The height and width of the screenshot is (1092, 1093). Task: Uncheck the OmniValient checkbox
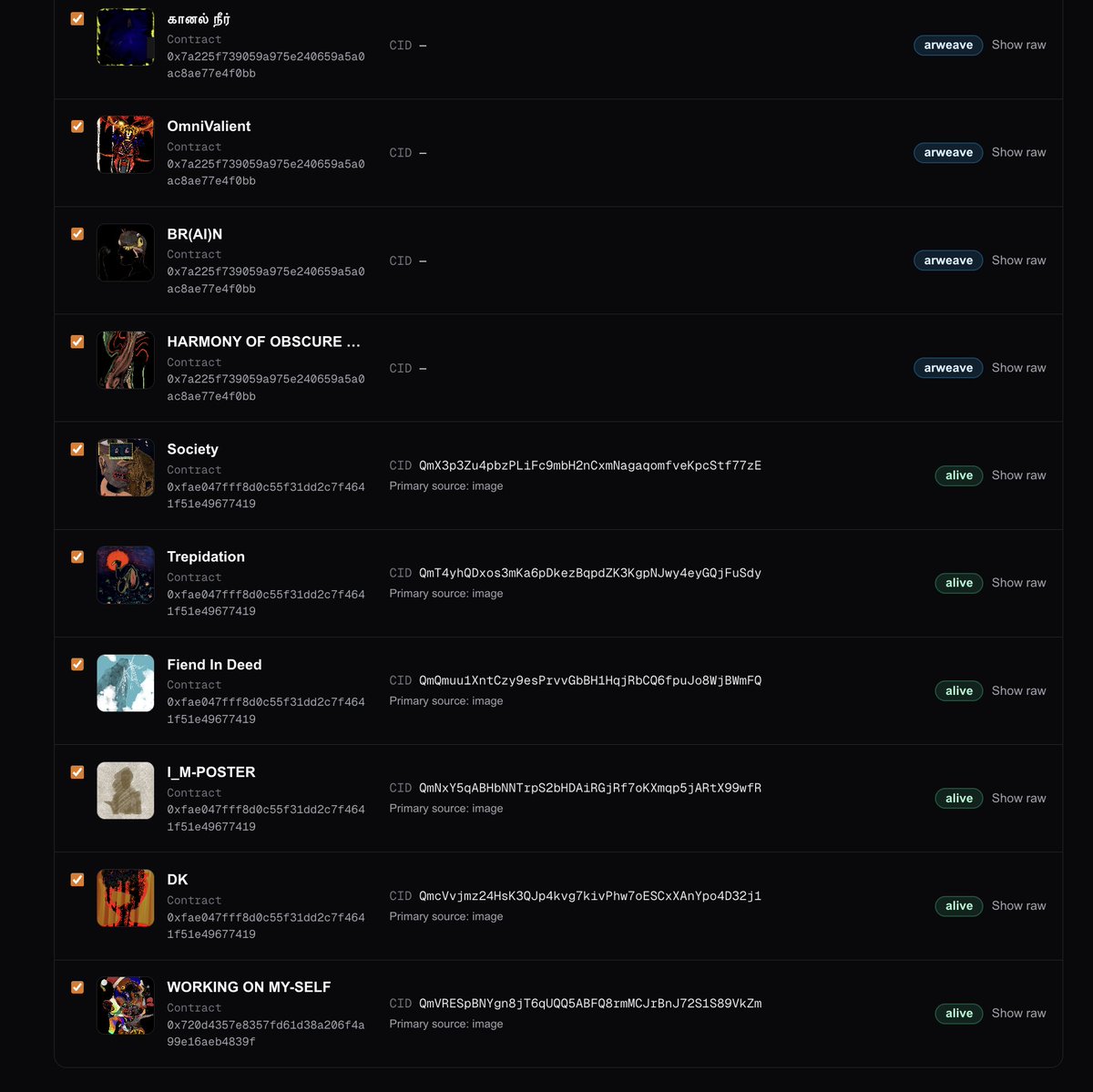(x=77, y=127)
